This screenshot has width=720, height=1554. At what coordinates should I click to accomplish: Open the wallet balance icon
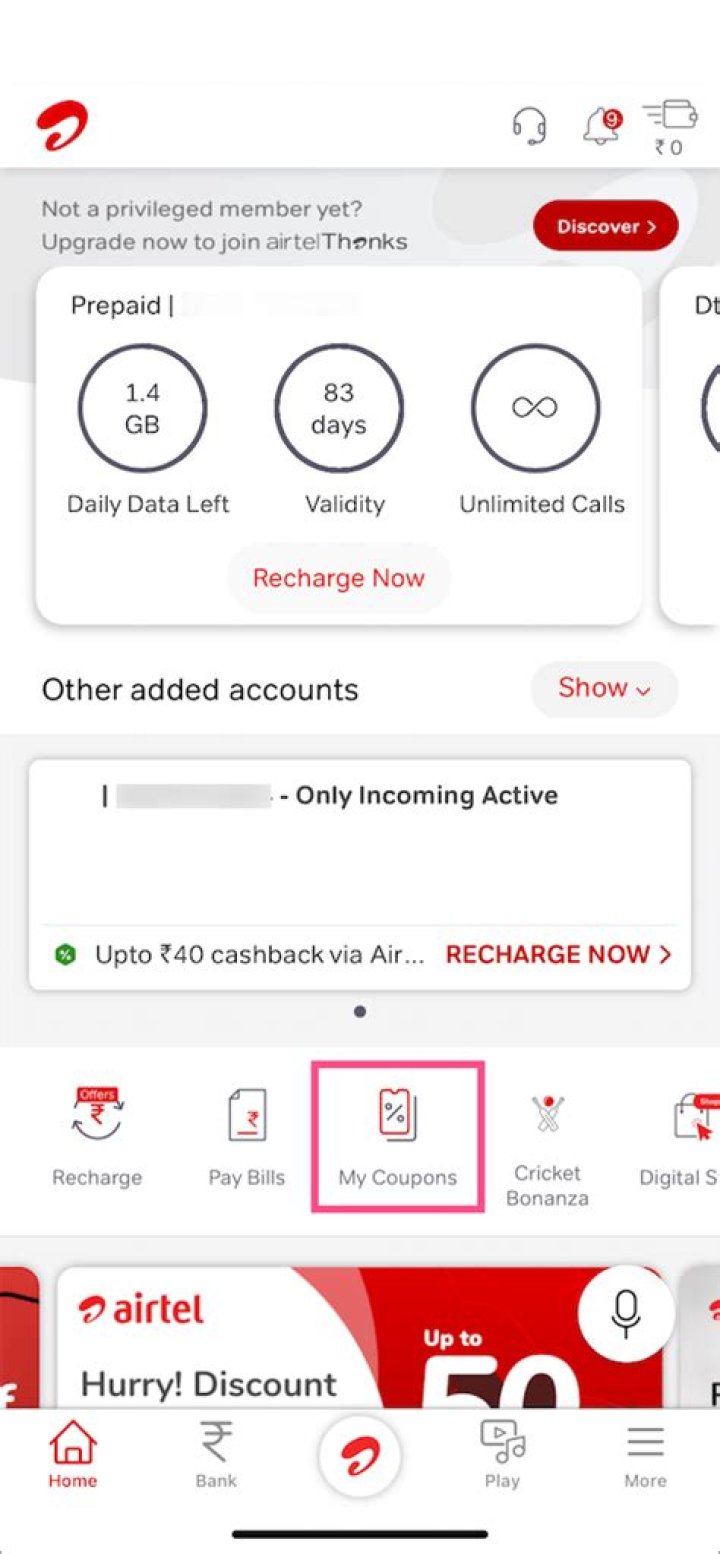pyautogui.click(x=668, y=128)
